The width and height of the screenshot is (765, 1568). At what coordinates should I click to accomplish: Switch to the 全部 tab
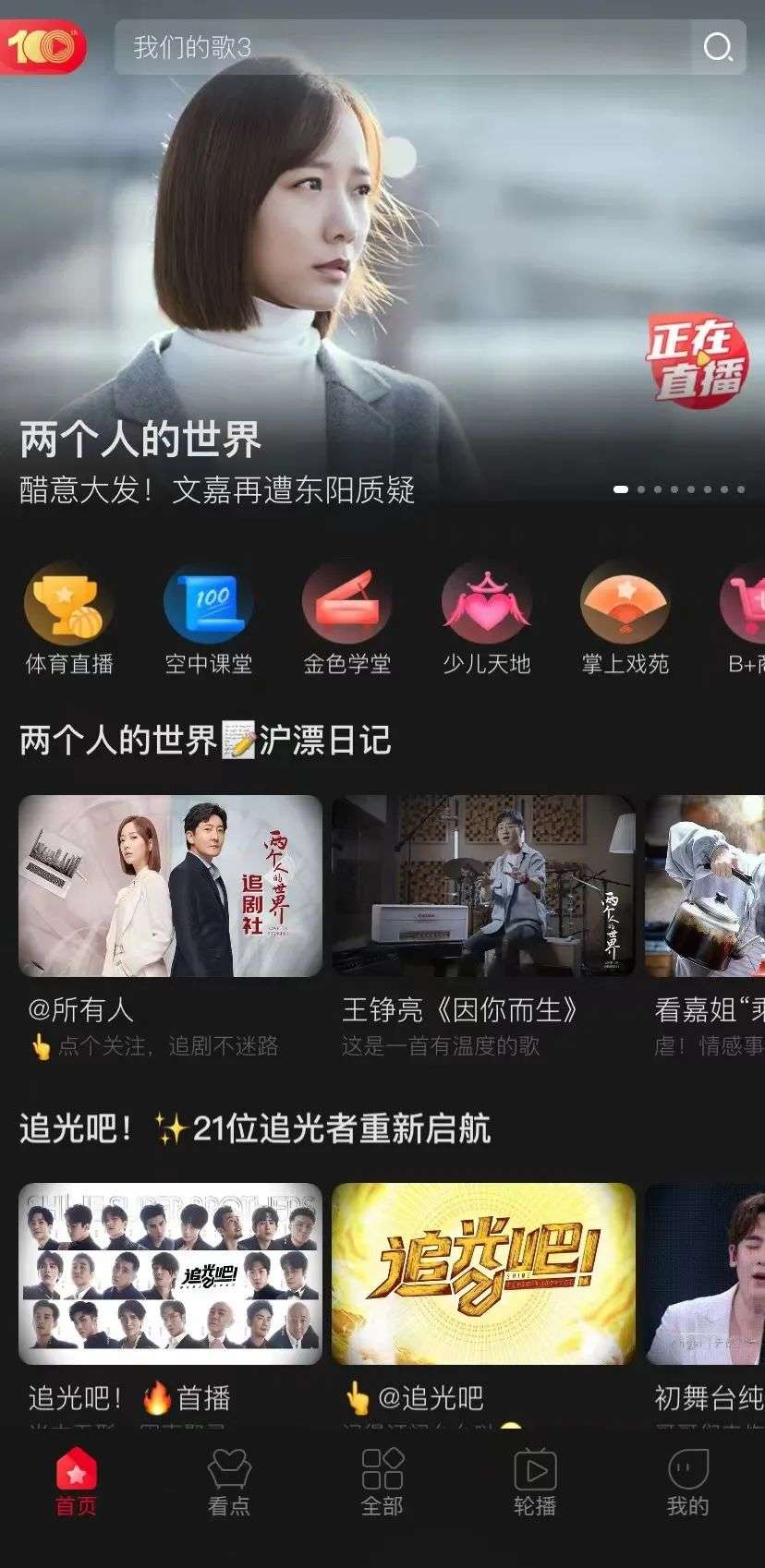tap(382, 1482)
